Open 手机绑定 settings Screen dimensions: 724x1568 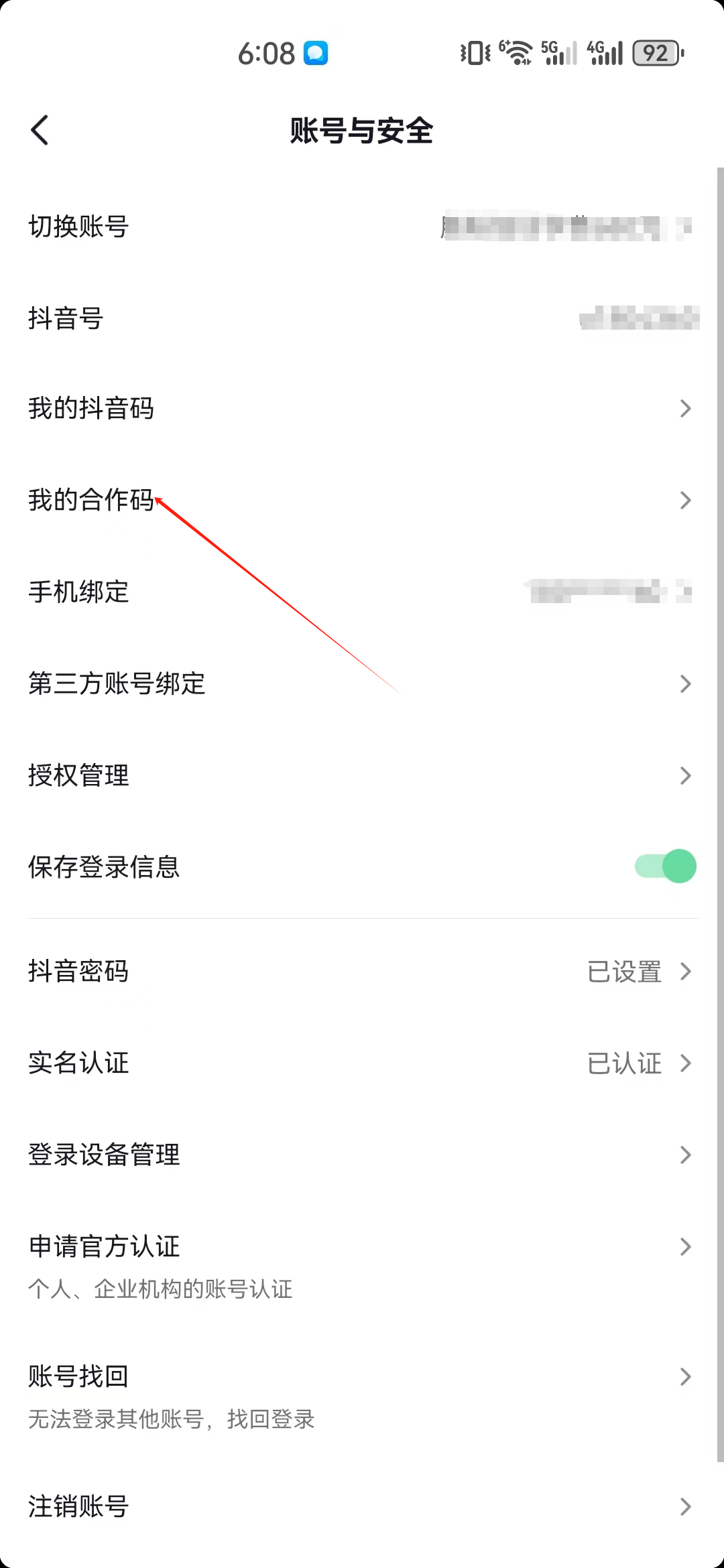point(362,592)
